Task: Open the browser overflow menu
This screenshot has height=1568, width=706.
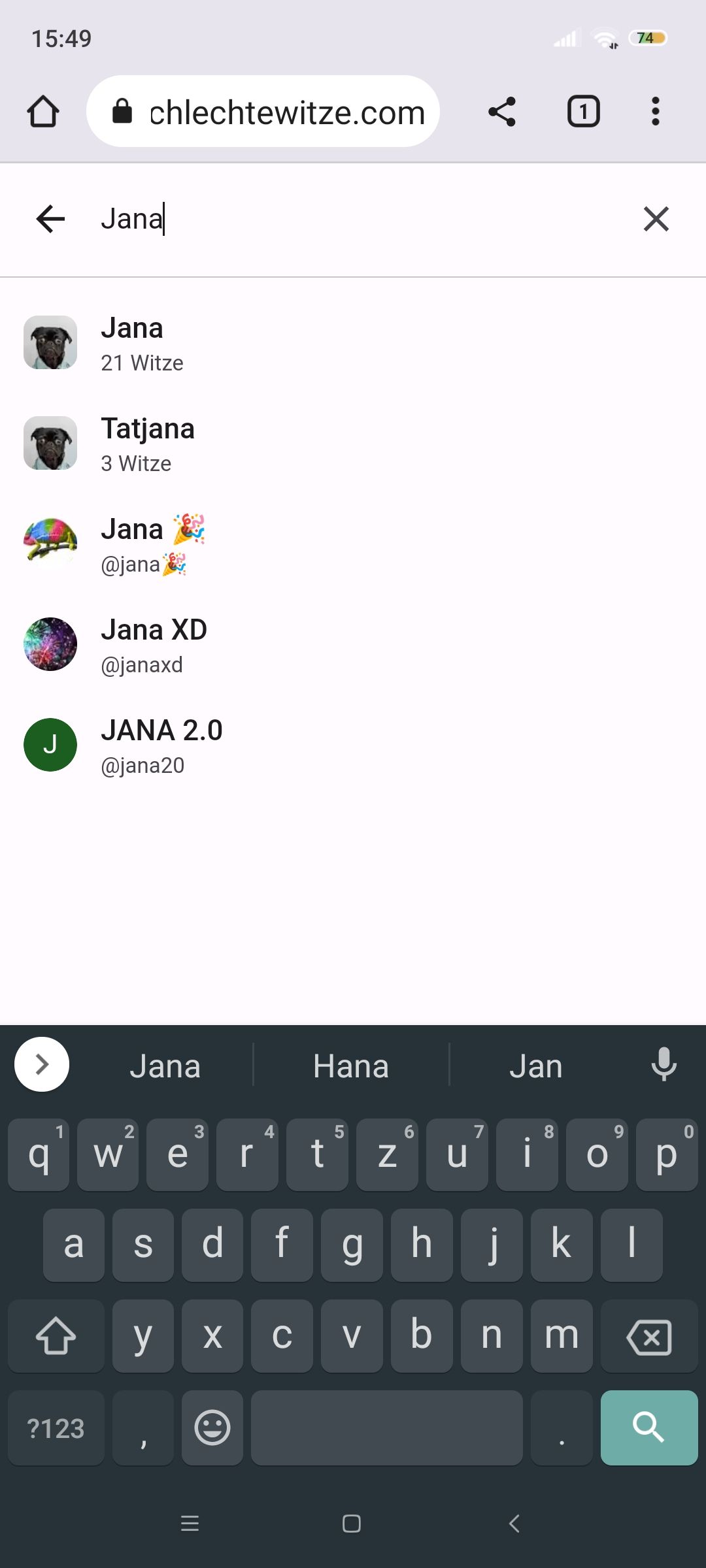Action: pos(655,112)
